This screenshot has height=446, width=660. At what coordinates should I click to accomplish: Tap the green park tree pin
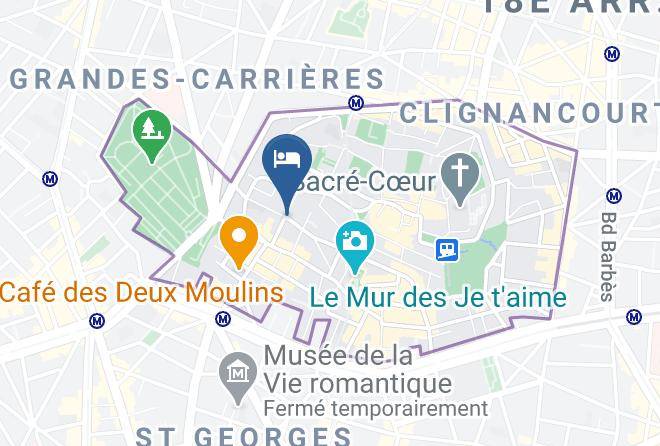click(152, 135)
